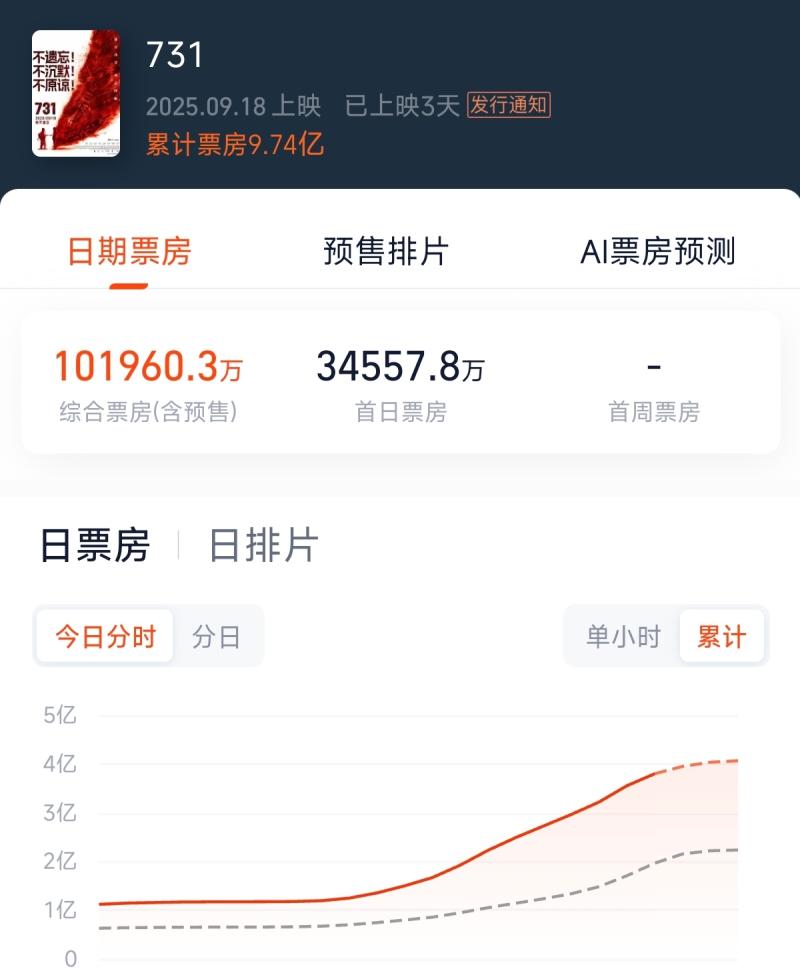The height and width of the screenshot is (978, 800).
Task: Select the 日期票房 tab
Action: pos(129,251)
